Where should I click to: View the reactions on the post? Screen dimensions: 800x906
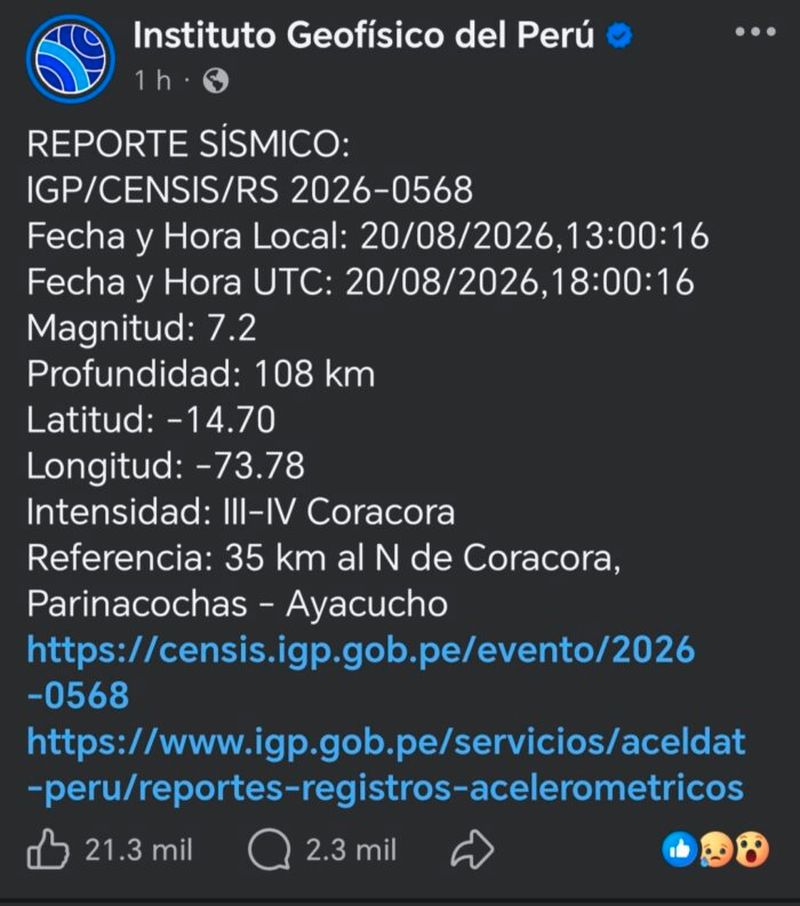[x=715, y=849]
